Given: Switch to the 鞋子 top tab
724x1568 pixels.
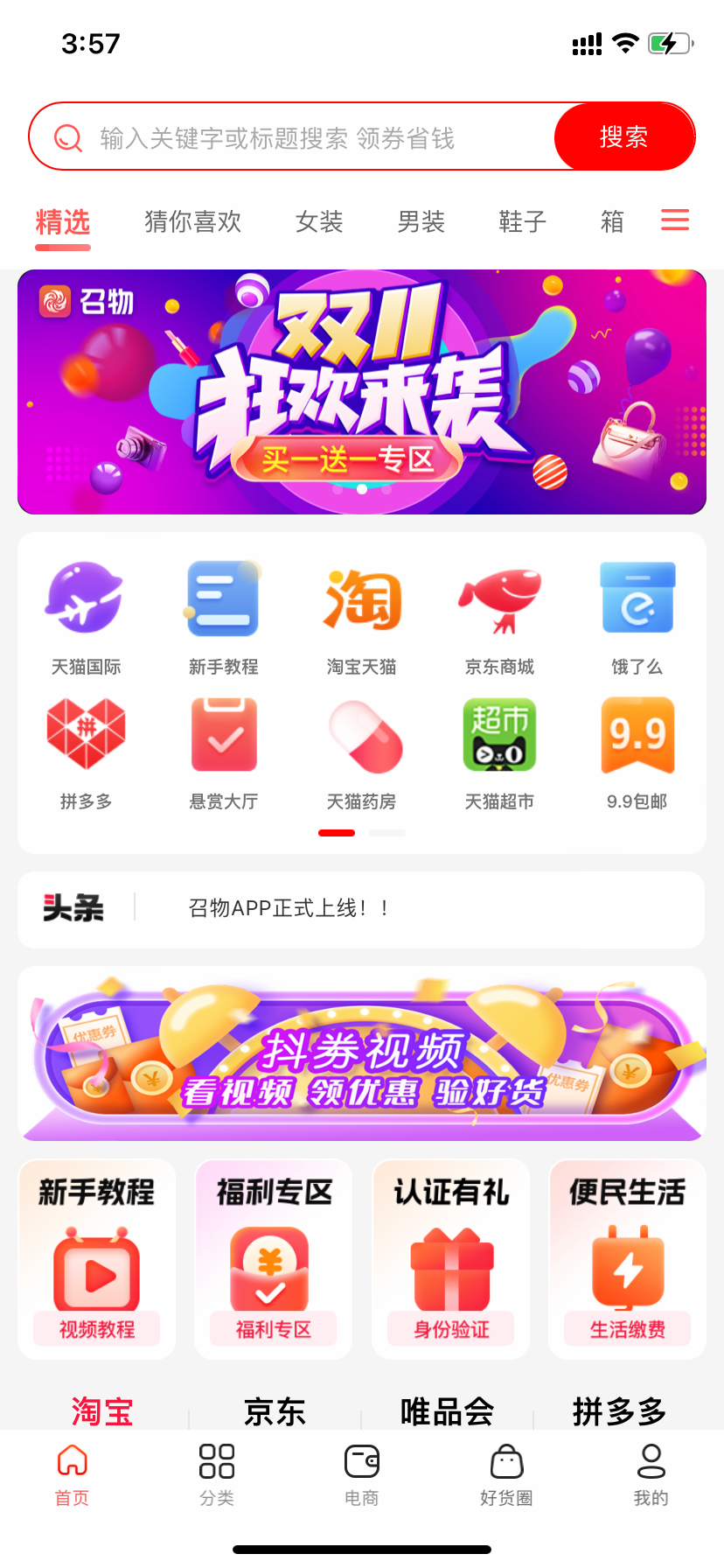Looking at the screenshot, I should 522,222.
